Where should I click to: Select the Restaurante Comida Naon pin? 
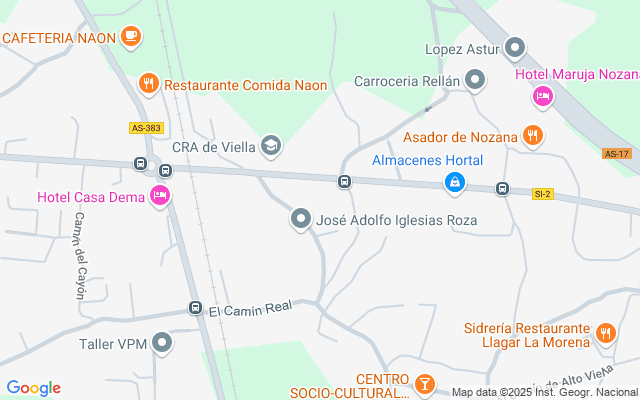[x=149, y=84]
